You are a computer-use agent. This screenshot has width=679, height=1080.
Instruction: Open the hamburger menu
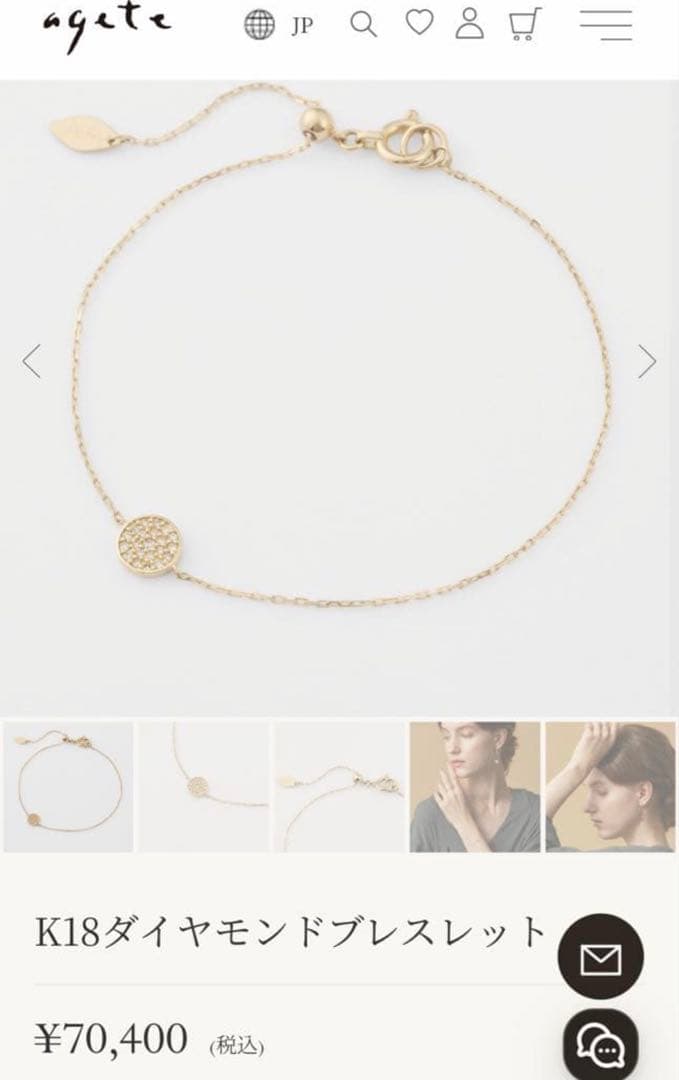(x=606, y=24)
